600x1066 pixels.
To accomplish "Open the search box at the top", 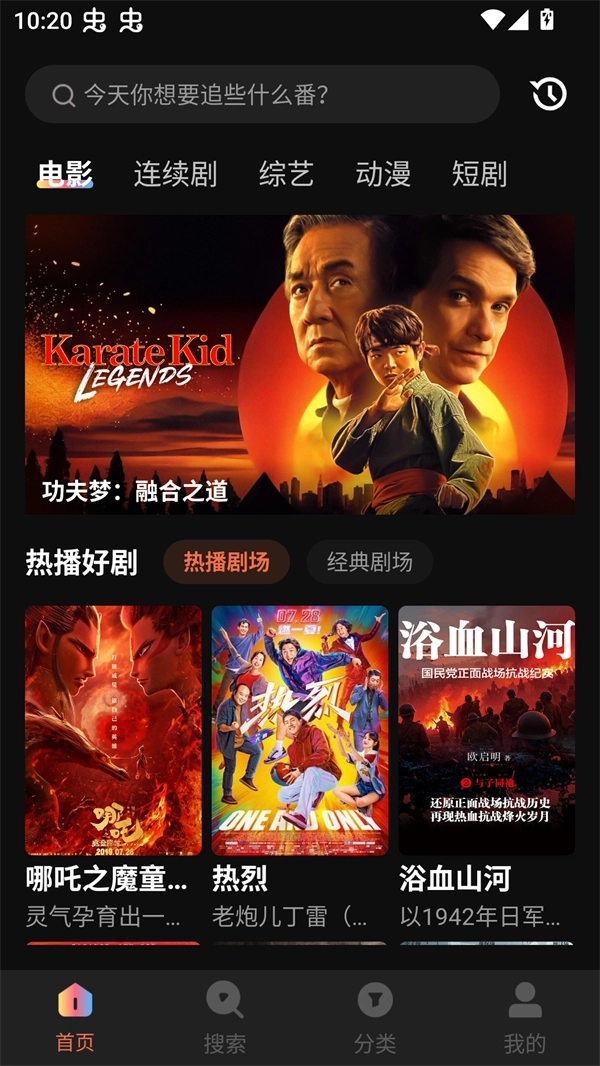I will 262,95.
